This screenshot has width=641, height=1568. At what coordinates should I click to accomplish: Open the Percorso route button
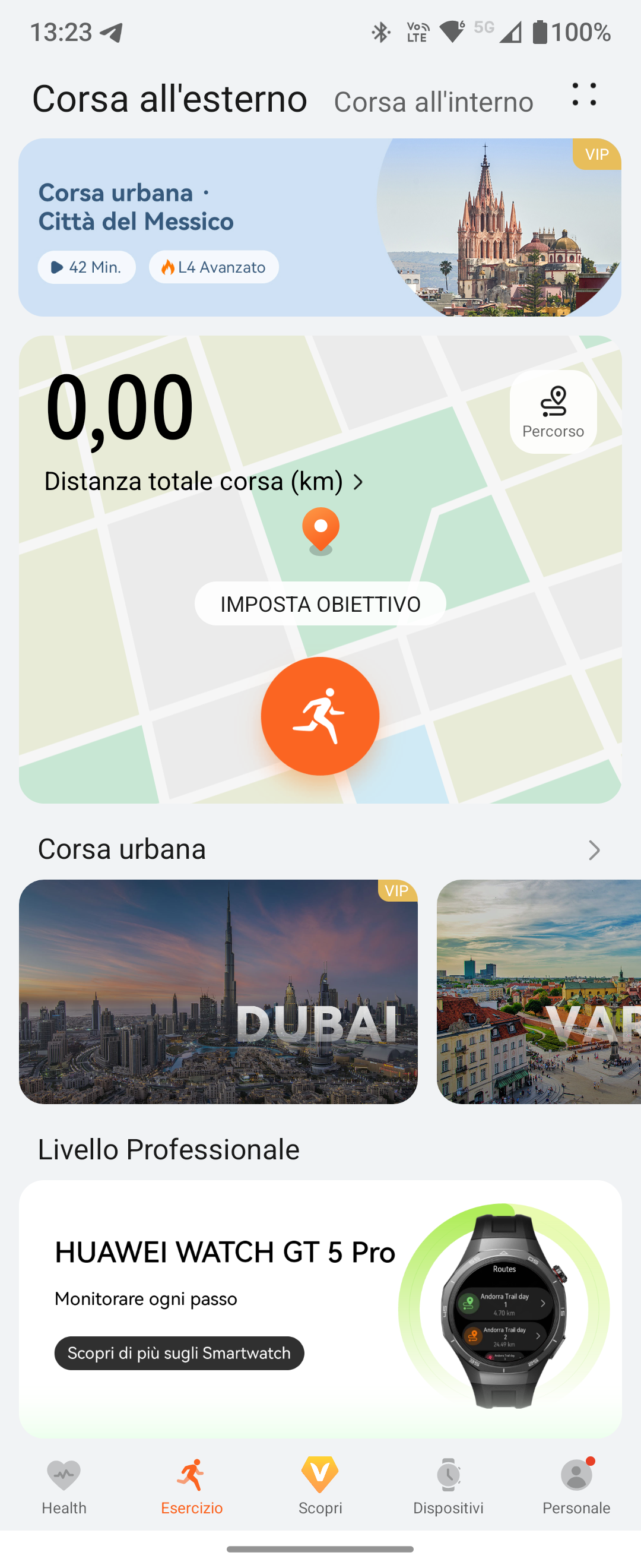coord(553,412)
